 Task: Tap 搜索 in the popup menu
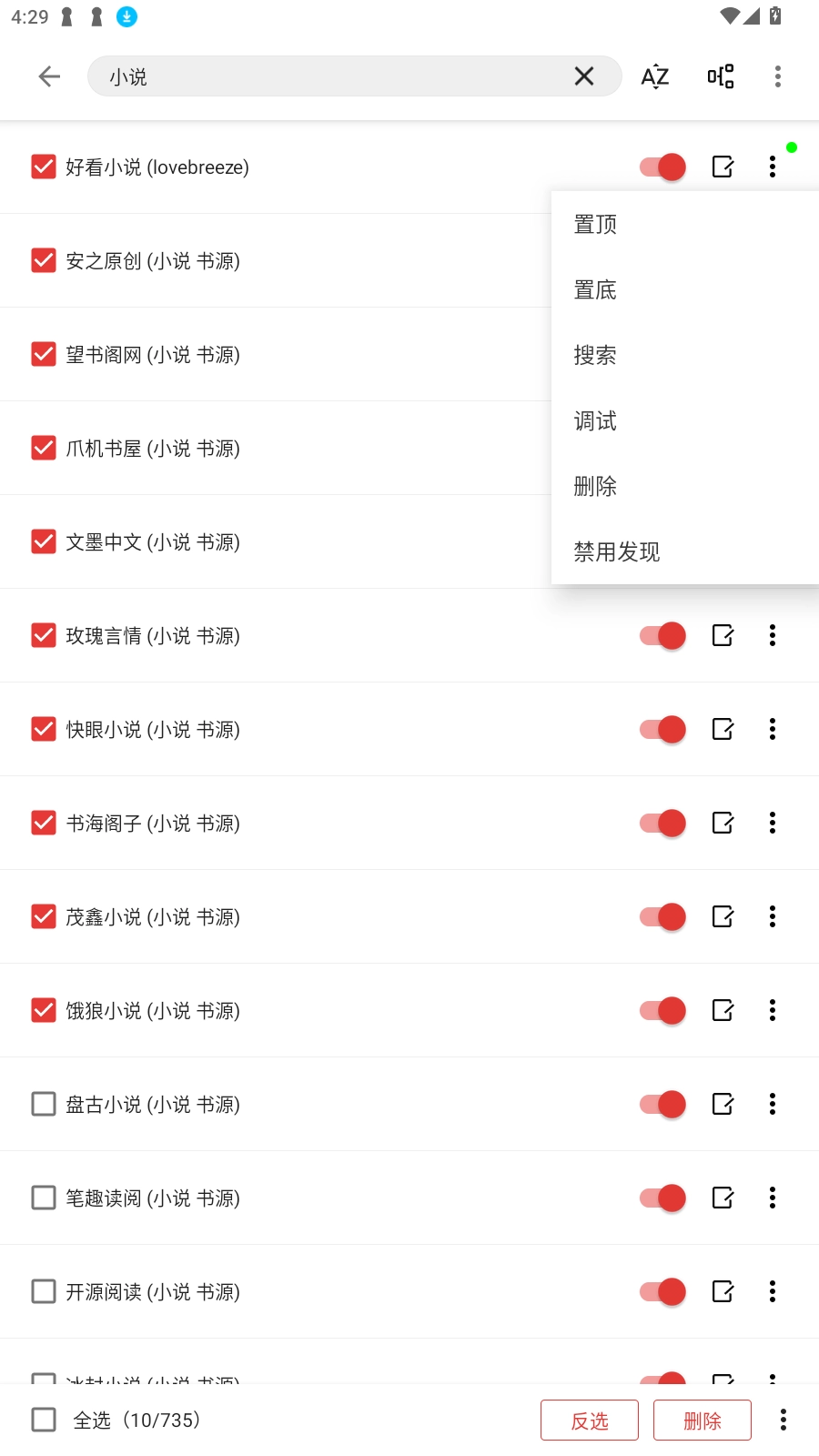[595, 355]
